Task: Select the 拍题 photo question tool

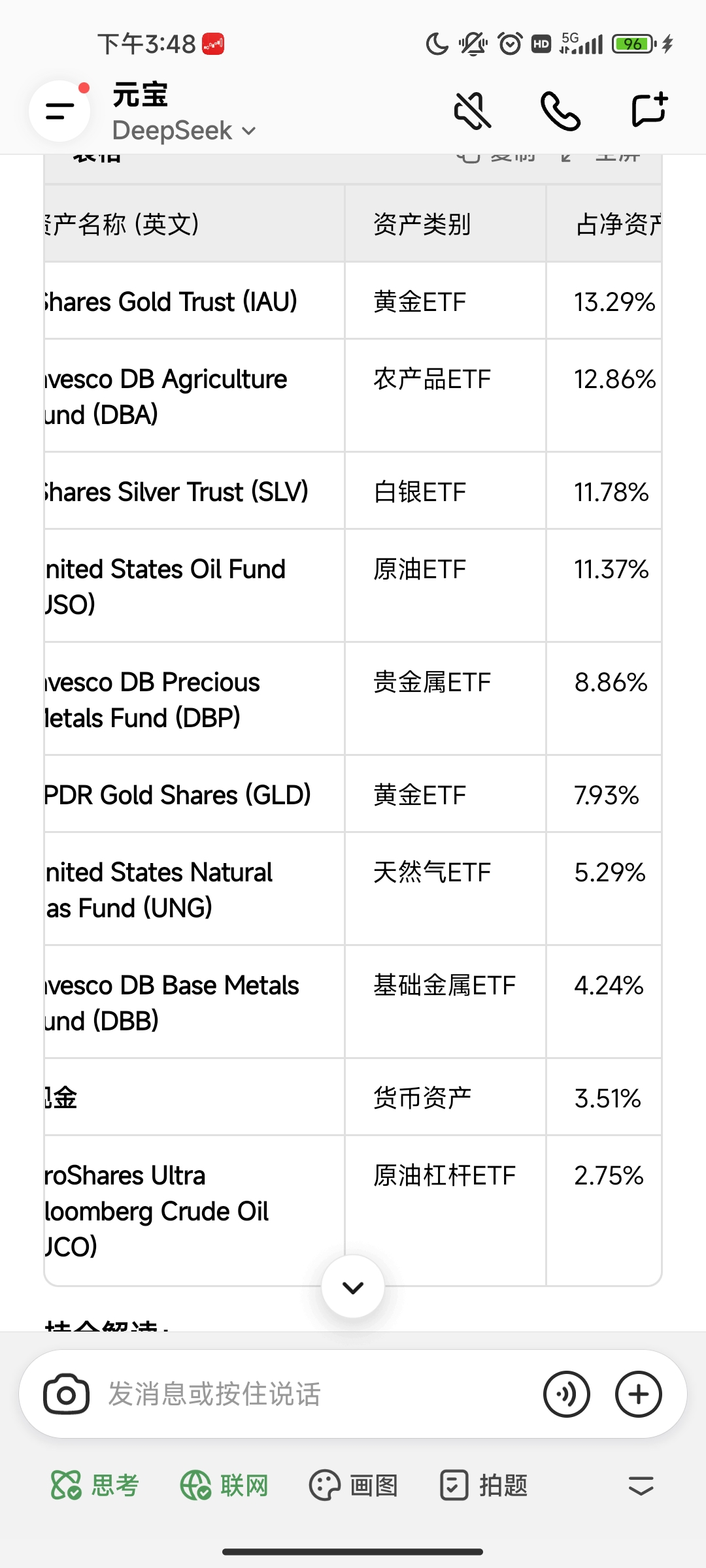Action: 484,1486
